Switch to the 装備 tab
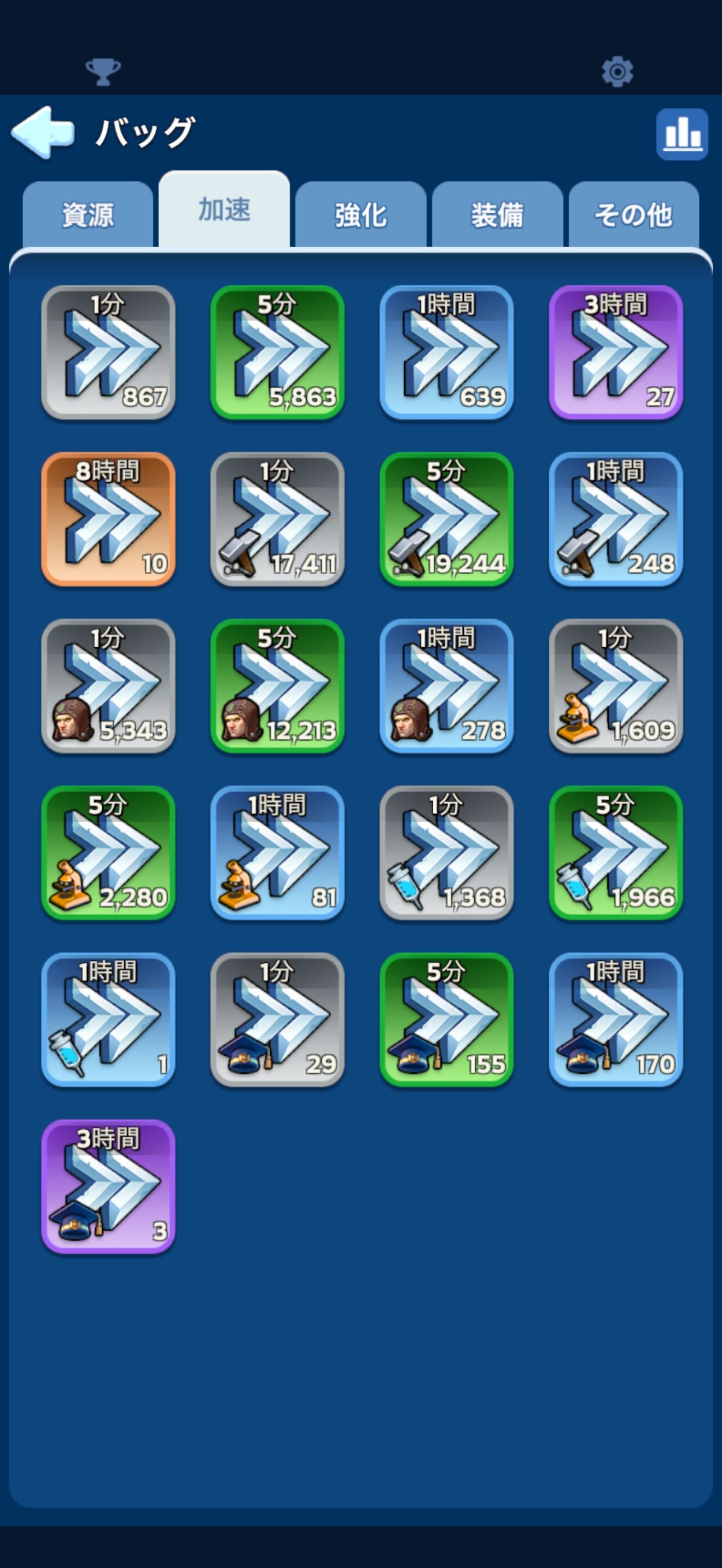The height and width of the screenshot is (1568, 722). tap(497, 215)
